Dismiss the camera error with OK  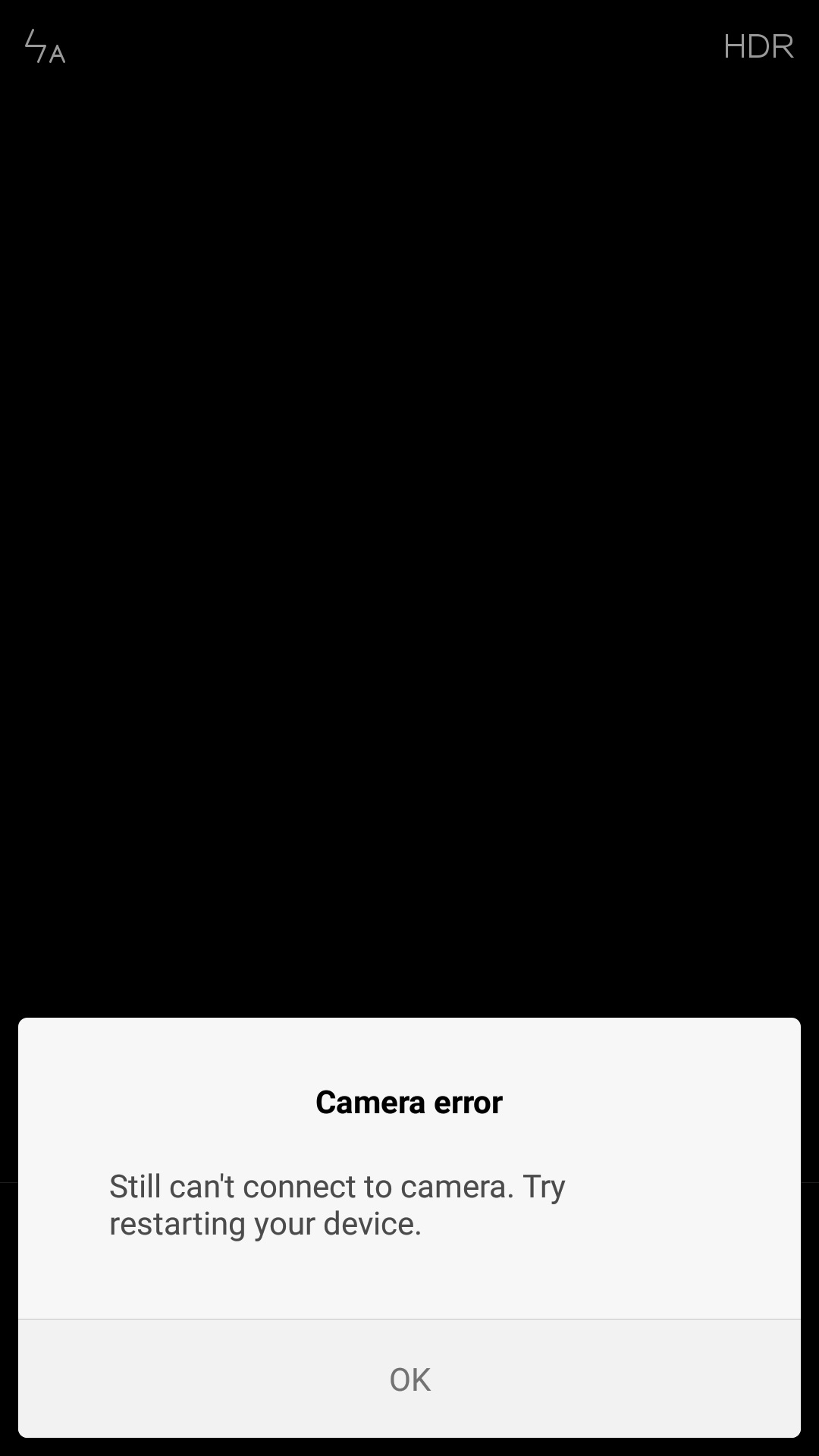(x=409, y=1379)
